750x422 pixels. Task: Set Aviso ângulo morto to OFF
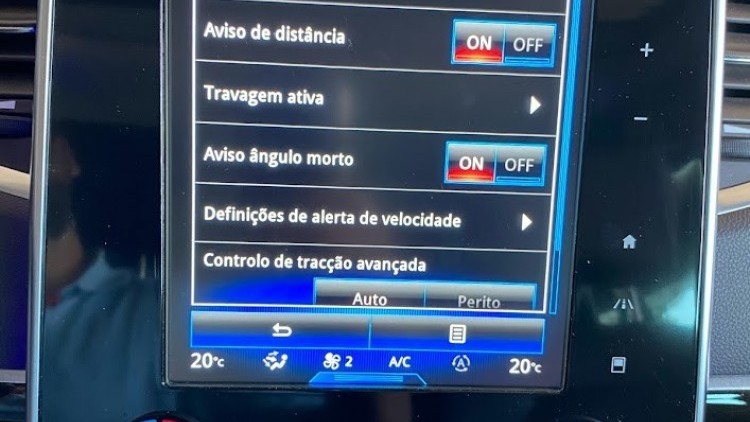point(519,165)
